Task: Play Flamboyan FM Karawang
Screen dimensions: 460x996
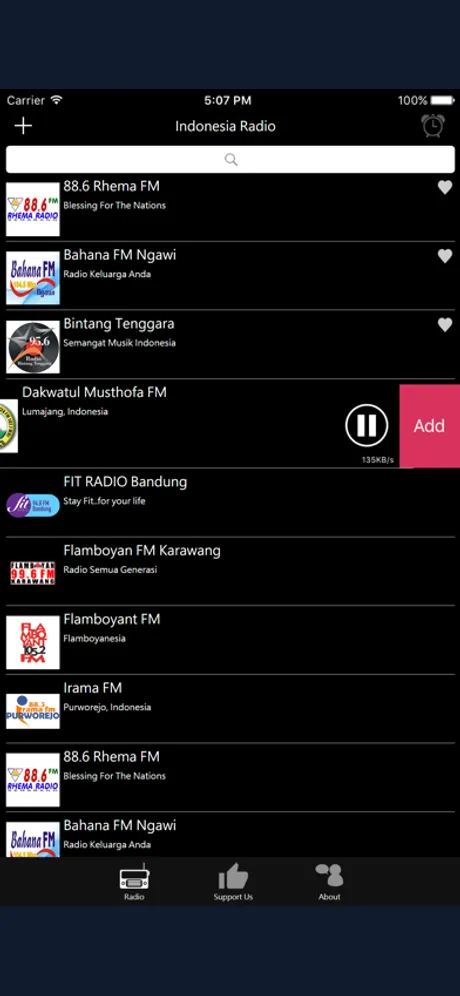Action: 230,571
